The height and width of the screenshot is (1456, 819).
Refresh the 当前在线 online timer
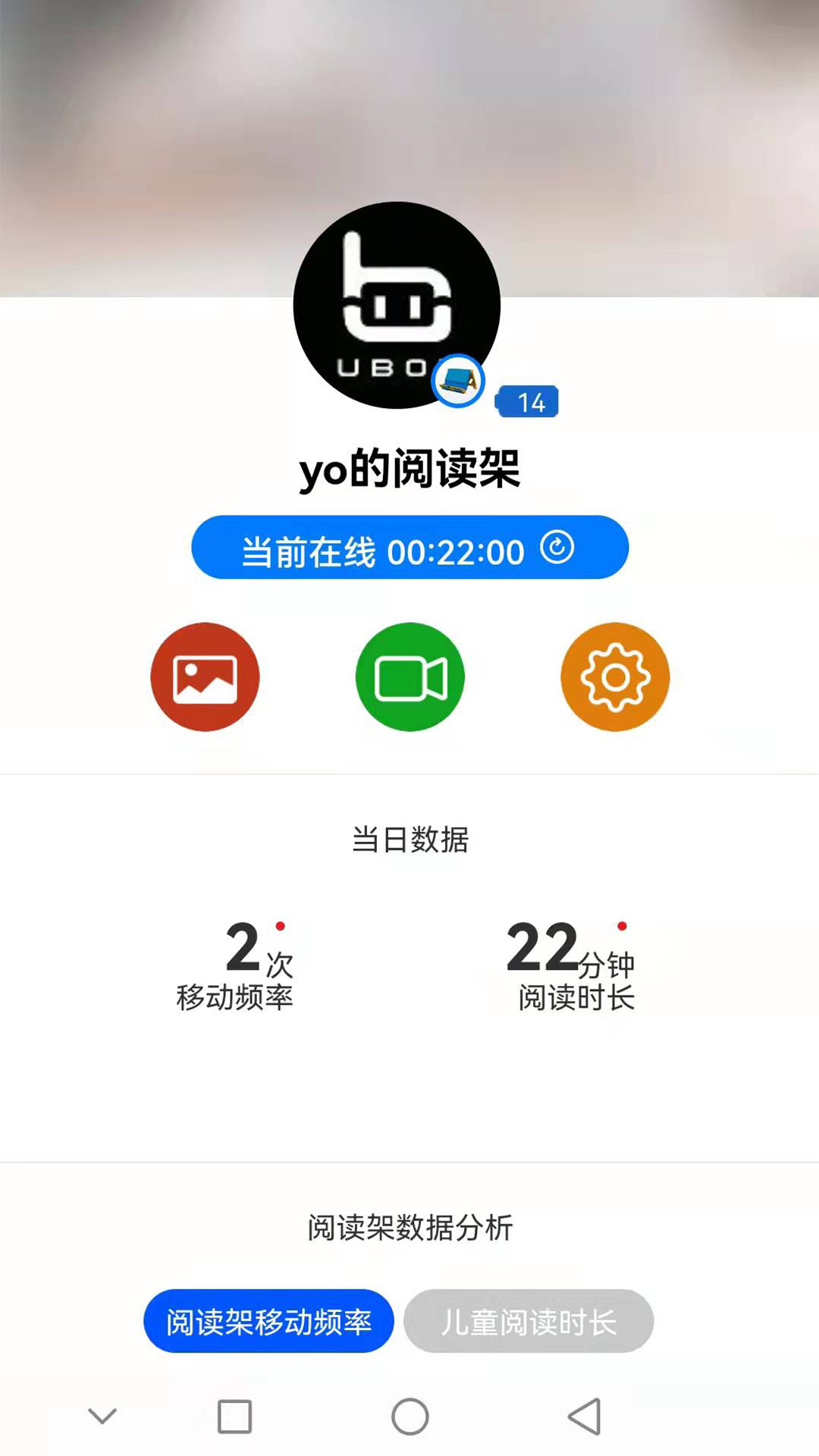pos(557,548)
